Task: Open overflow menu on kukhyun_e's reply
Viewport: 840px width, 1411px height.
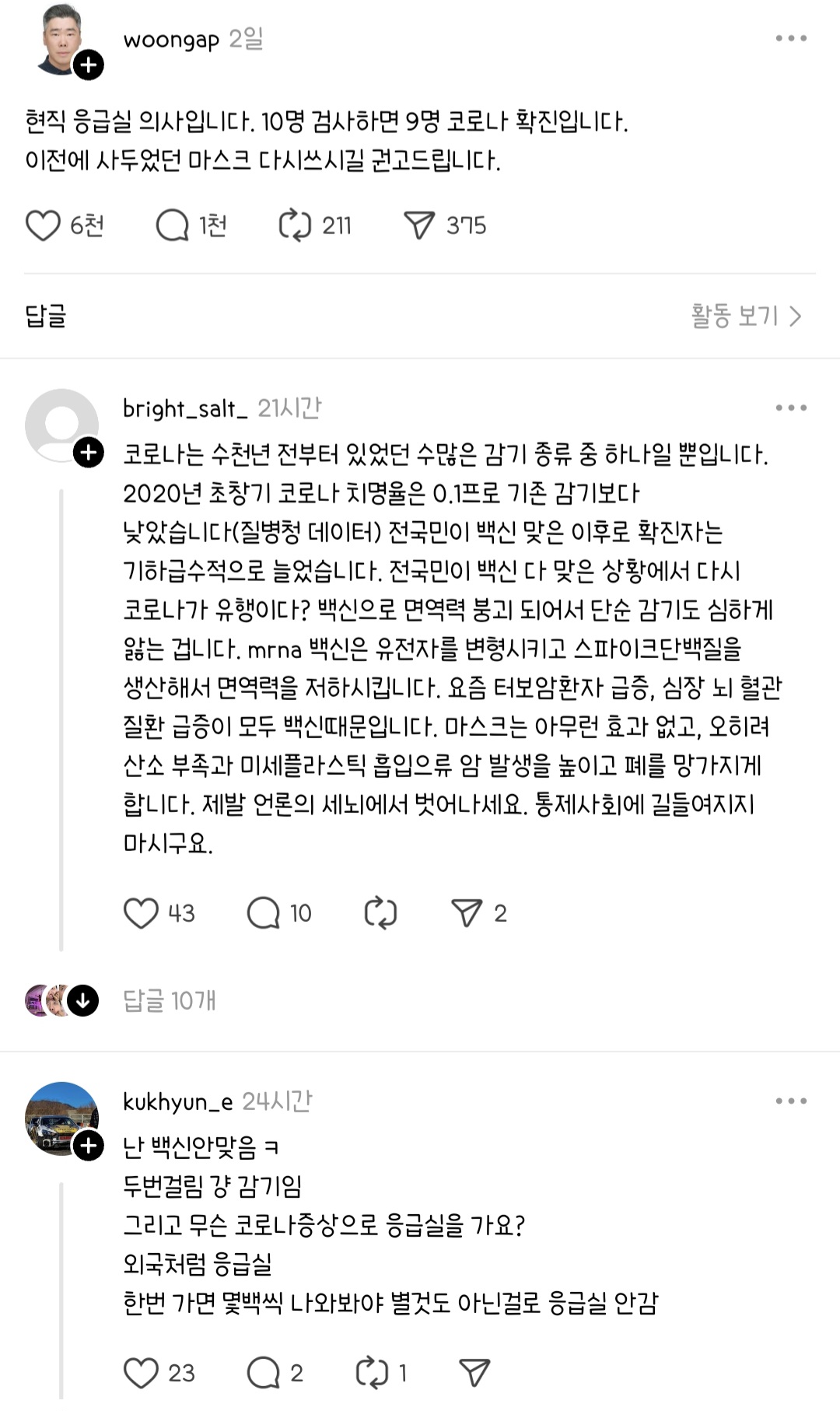Action: (790, 1101)
